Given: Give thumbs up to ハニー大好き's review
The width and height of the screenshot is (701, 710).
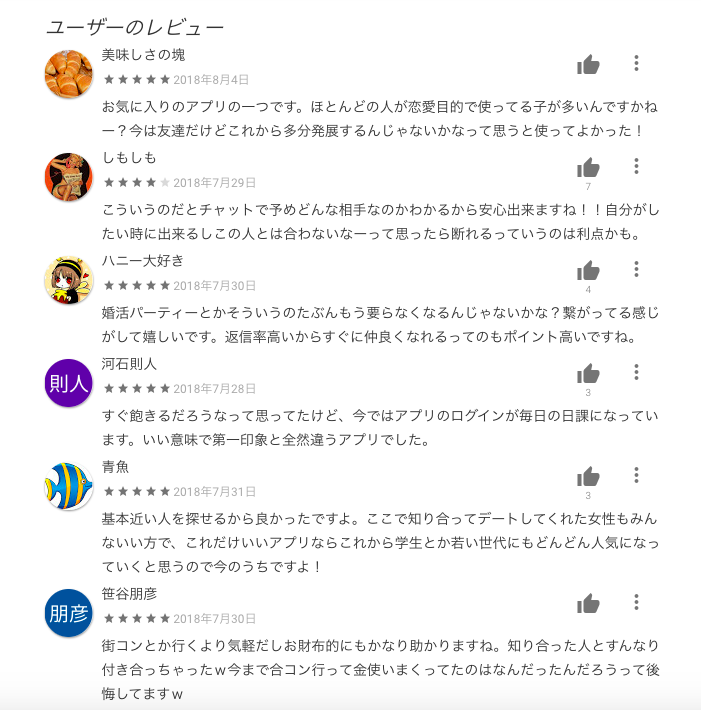Looking at the screenshot, I should click(588, 270).
